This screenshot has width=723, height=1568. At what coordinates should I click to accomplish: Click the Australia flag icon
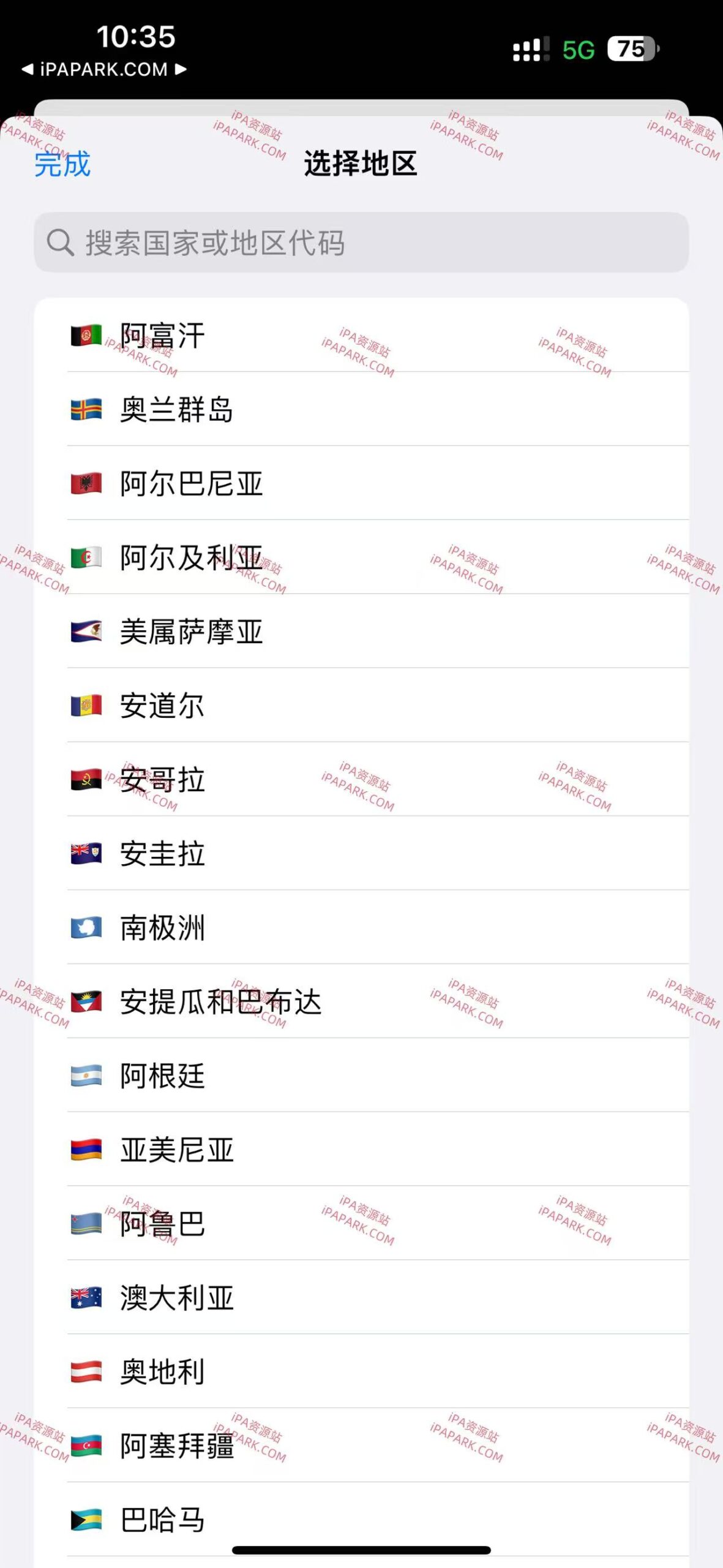pos(86,1297)
